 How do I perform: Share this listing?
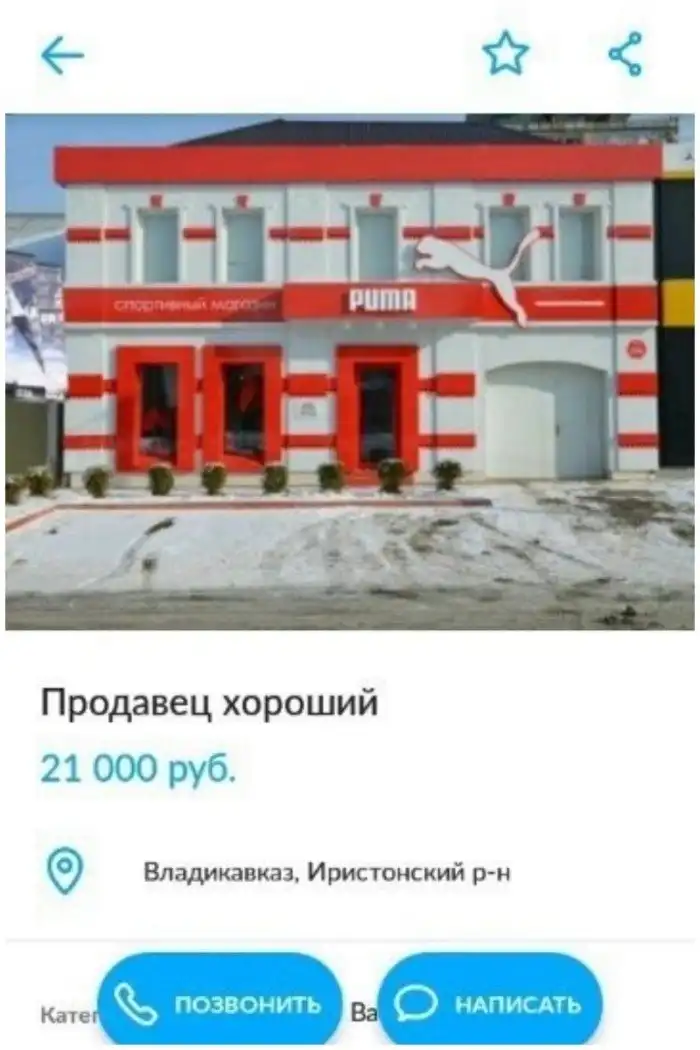pyautogui.click(x=626, y=54)
